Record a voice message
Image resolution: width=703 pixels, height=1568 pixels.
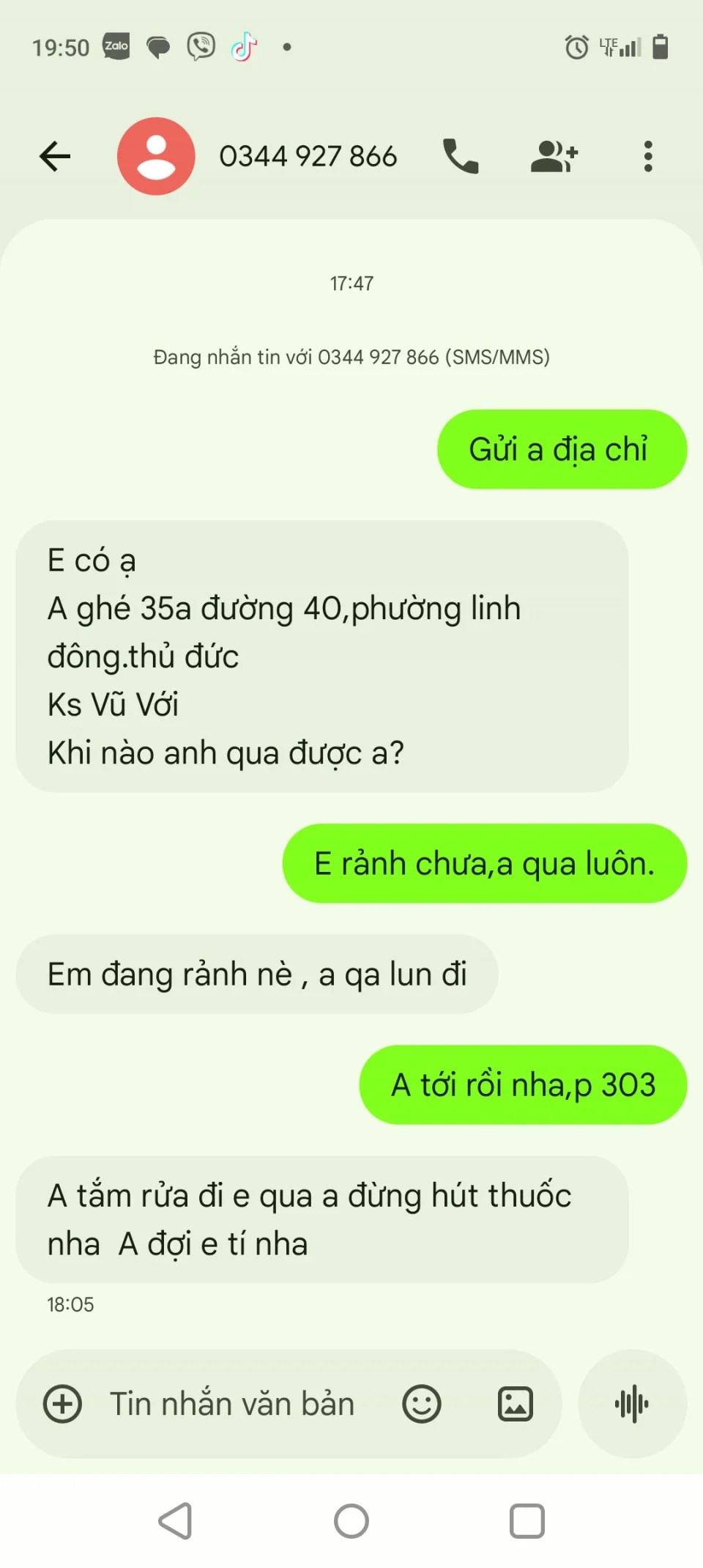[x=632, y=1404]
